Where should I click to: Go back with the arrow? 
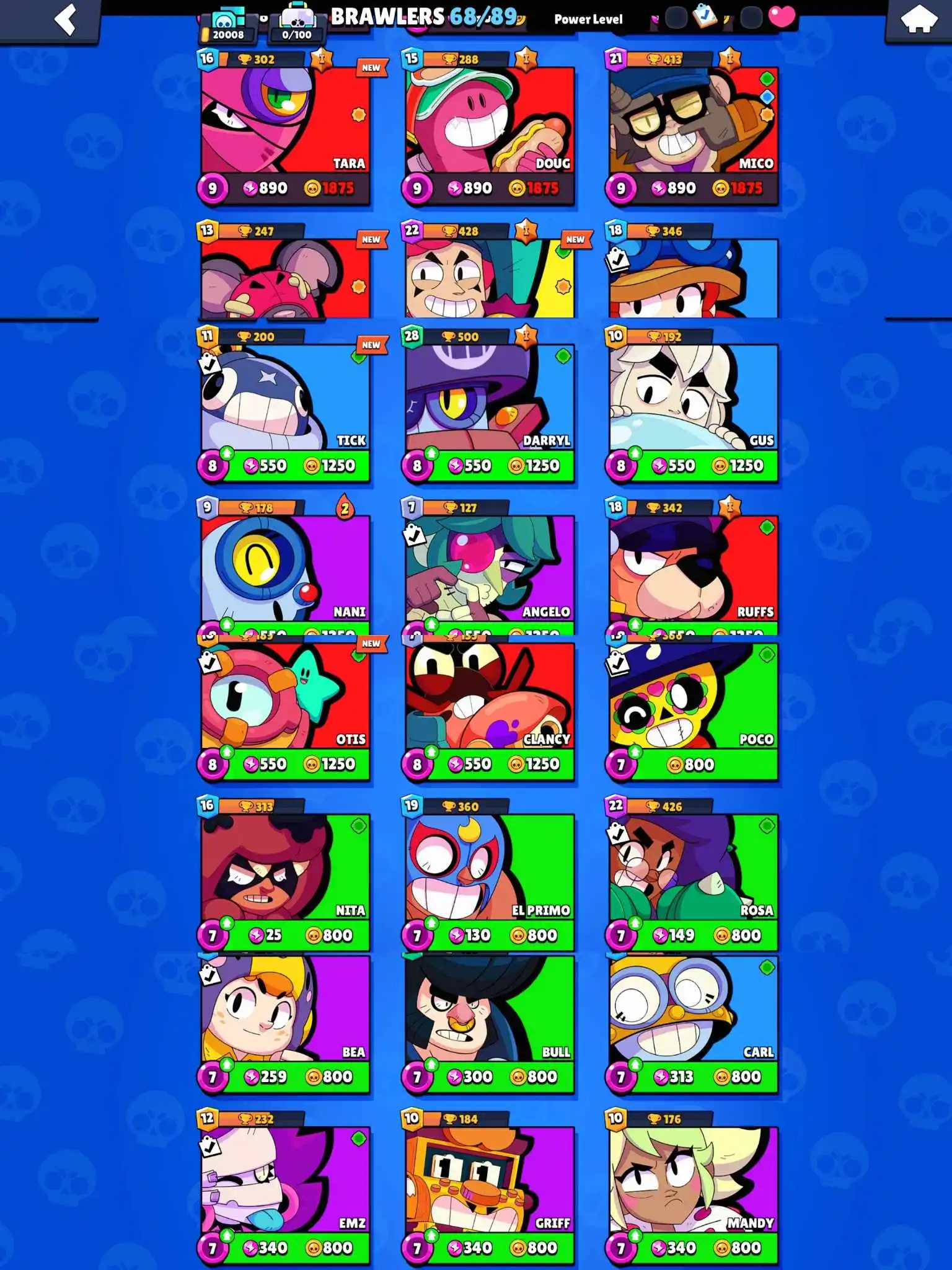coord(65,20)
